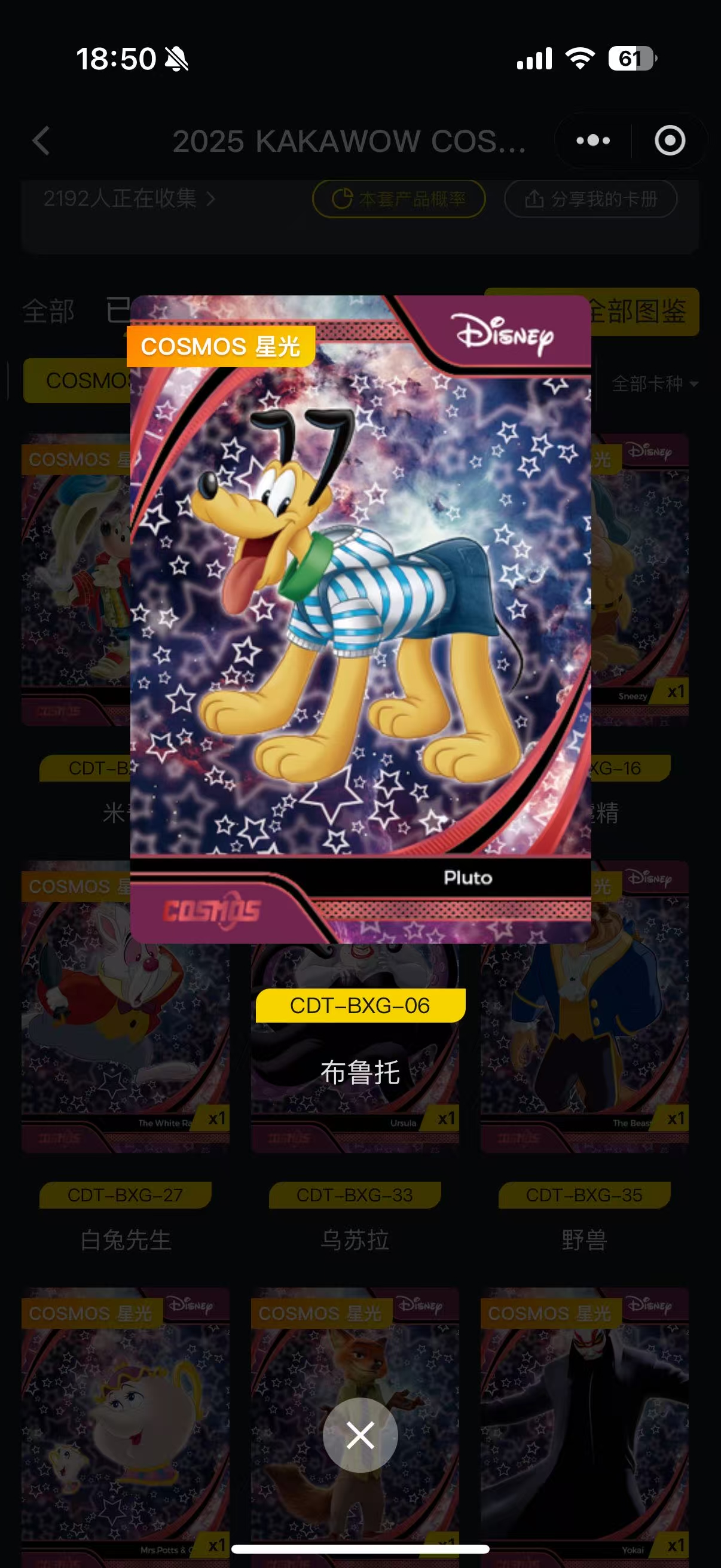Close the Pluto card popup

(x=360, y=1435)
